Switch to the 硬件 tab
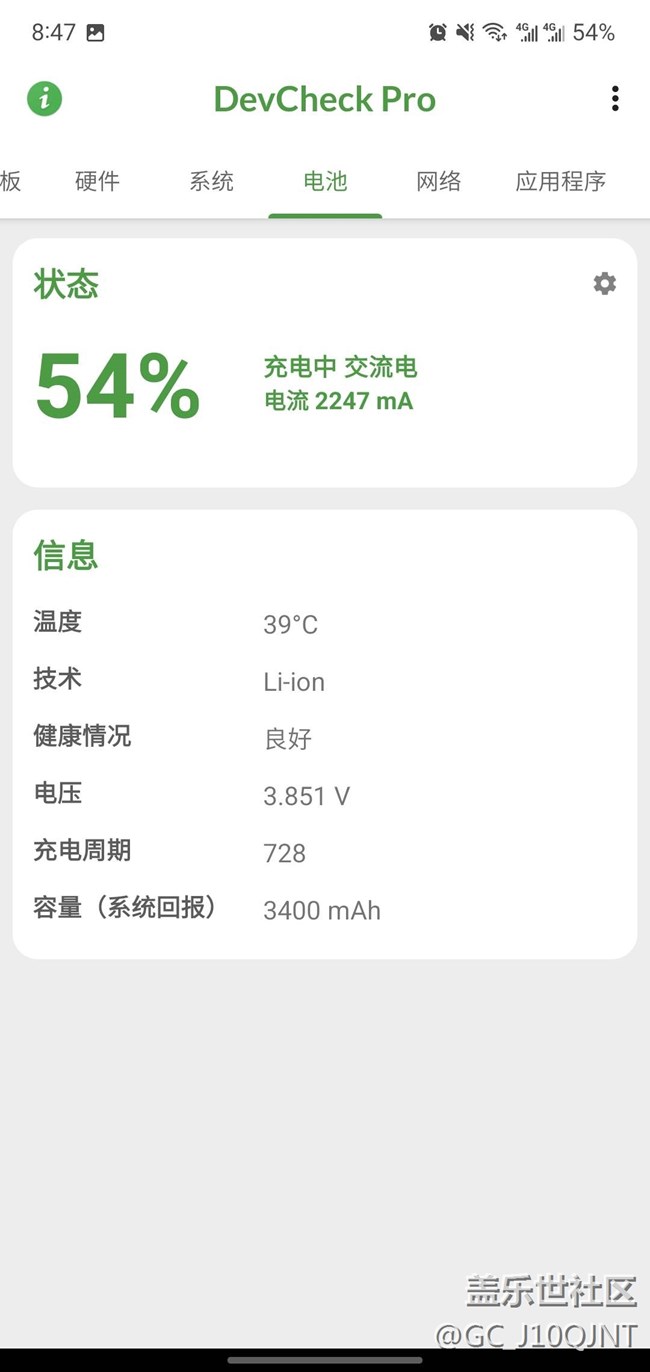Viewport: 650px width, 1372px height. coord(97,181)
